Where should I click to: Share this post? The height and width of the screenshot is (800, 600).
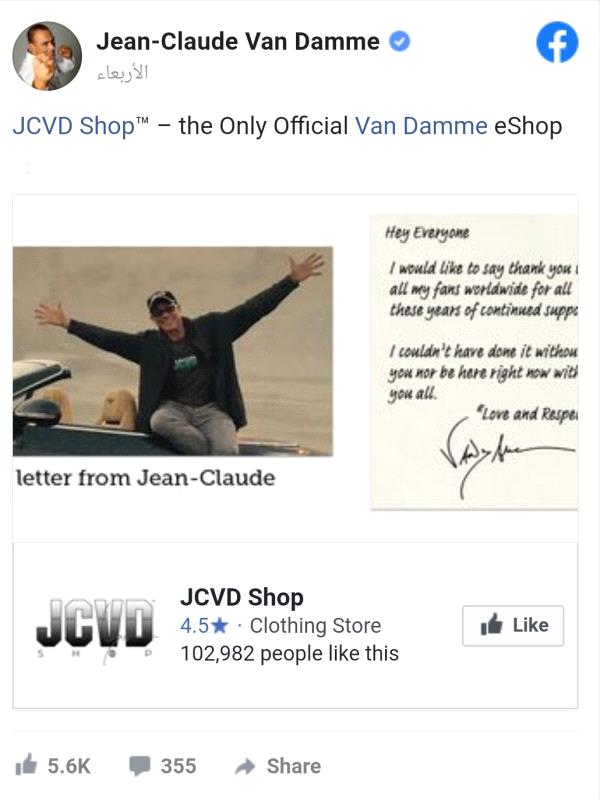tap(278, 766)
